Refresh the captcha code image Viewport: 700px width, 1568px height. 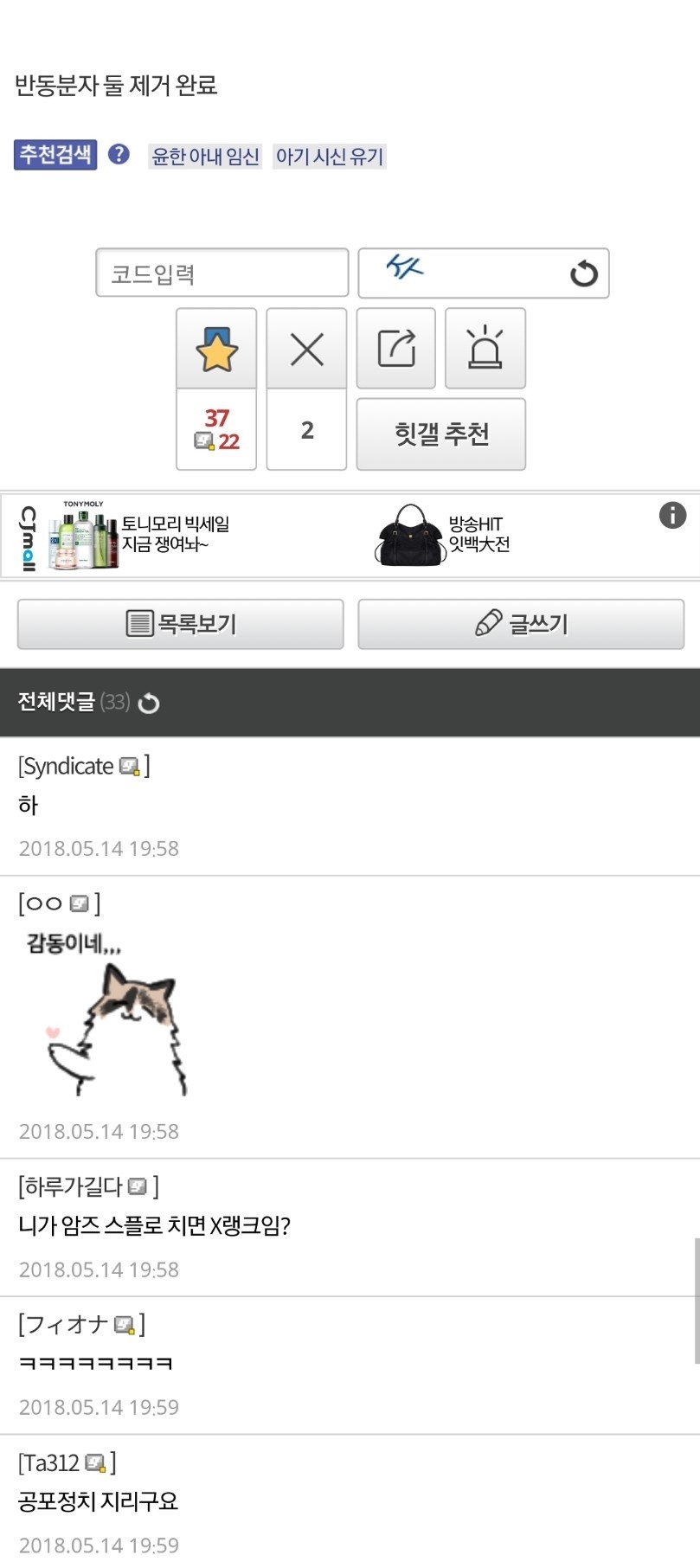[584, 273]
